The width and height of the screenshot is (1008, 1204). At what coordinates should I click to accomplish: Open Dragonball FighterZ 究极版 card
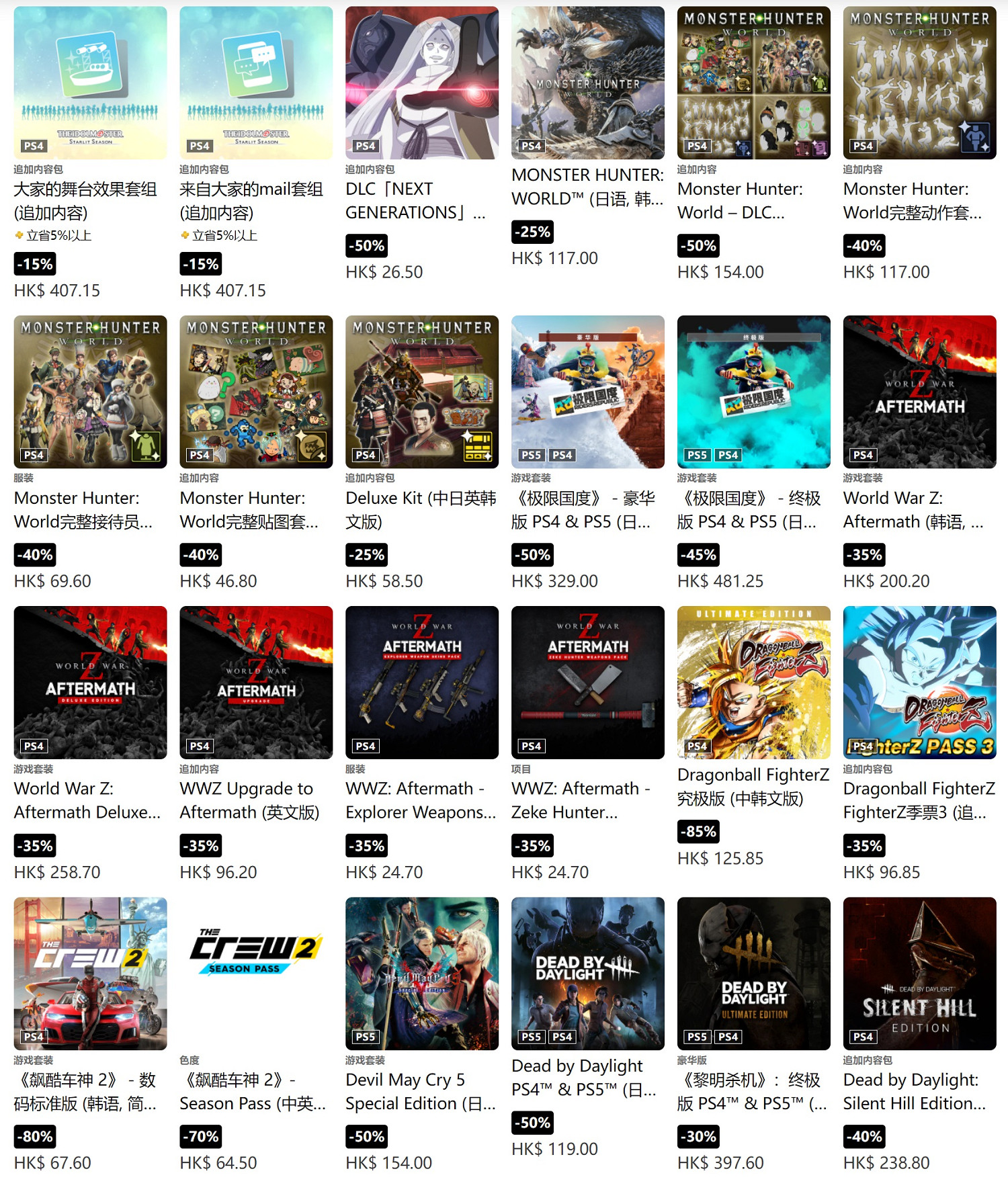click(753, 683)
